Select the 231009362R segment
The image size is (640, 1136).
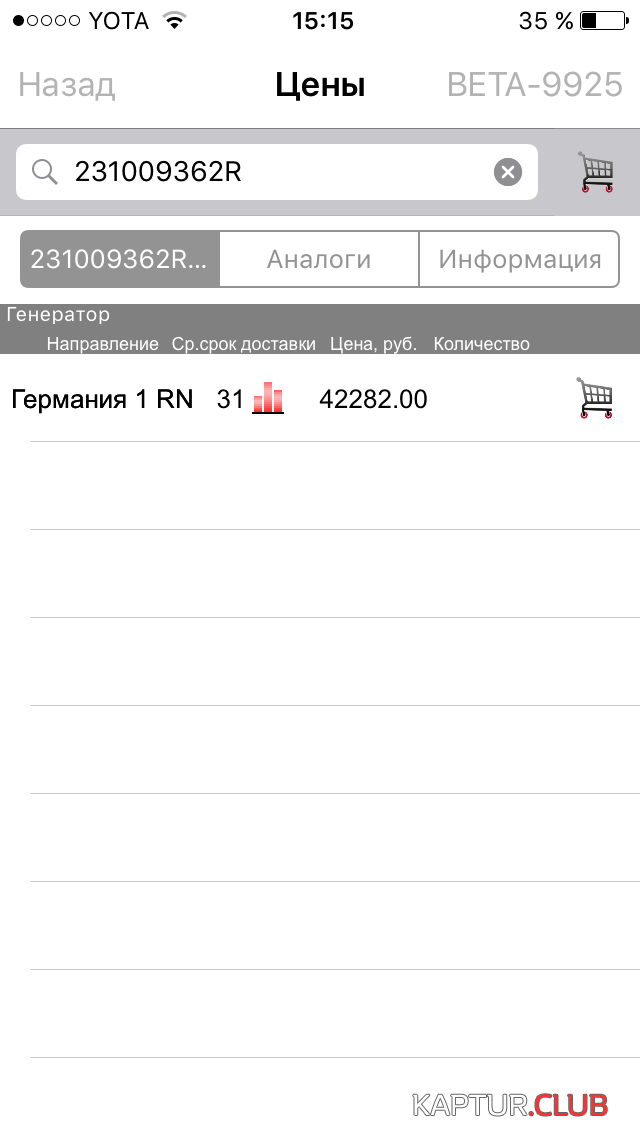pos(120,259)
